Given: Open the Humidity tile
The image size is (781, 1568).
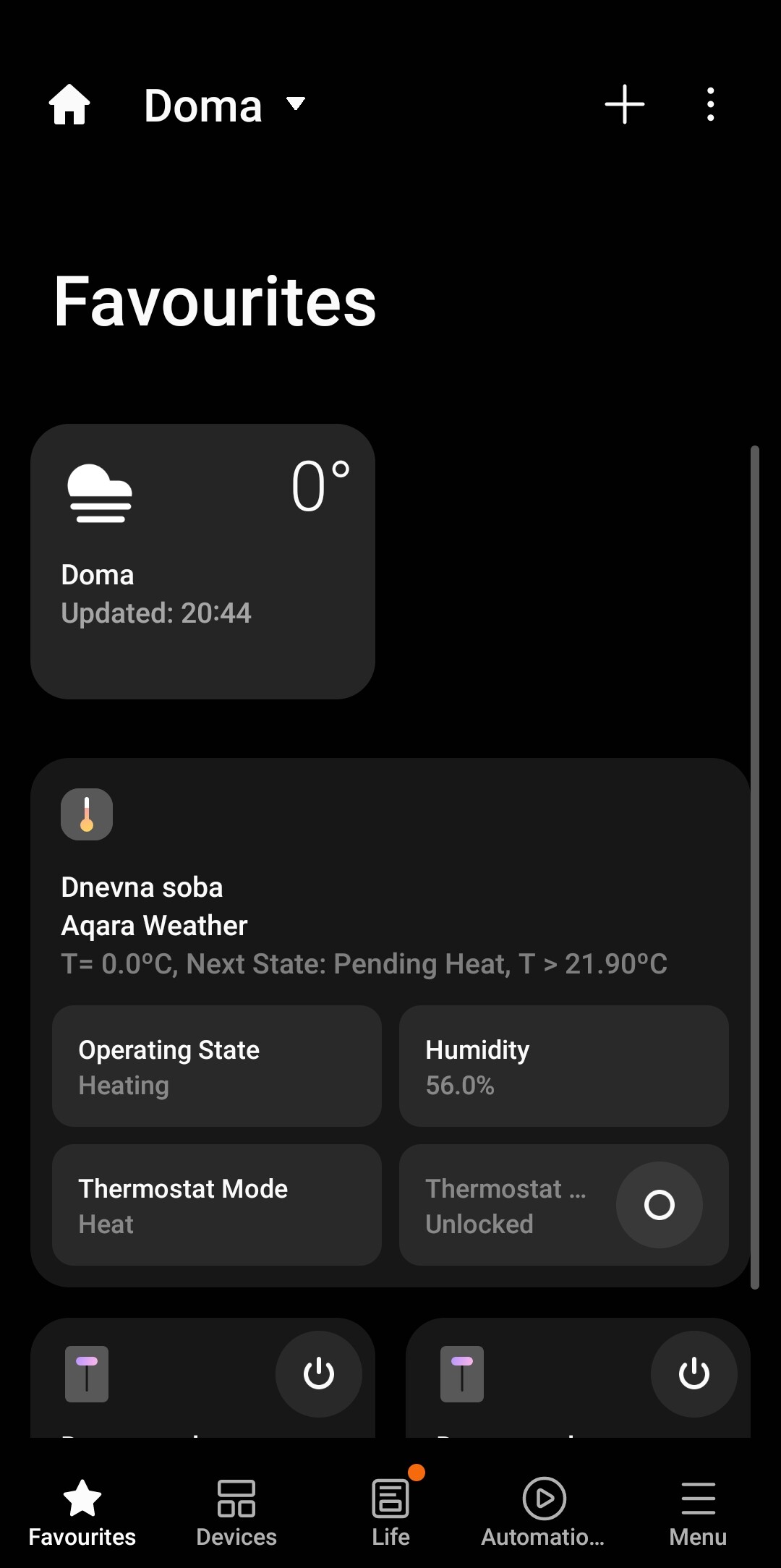Looking at the screenshot, I should (x=563, y=1066).
